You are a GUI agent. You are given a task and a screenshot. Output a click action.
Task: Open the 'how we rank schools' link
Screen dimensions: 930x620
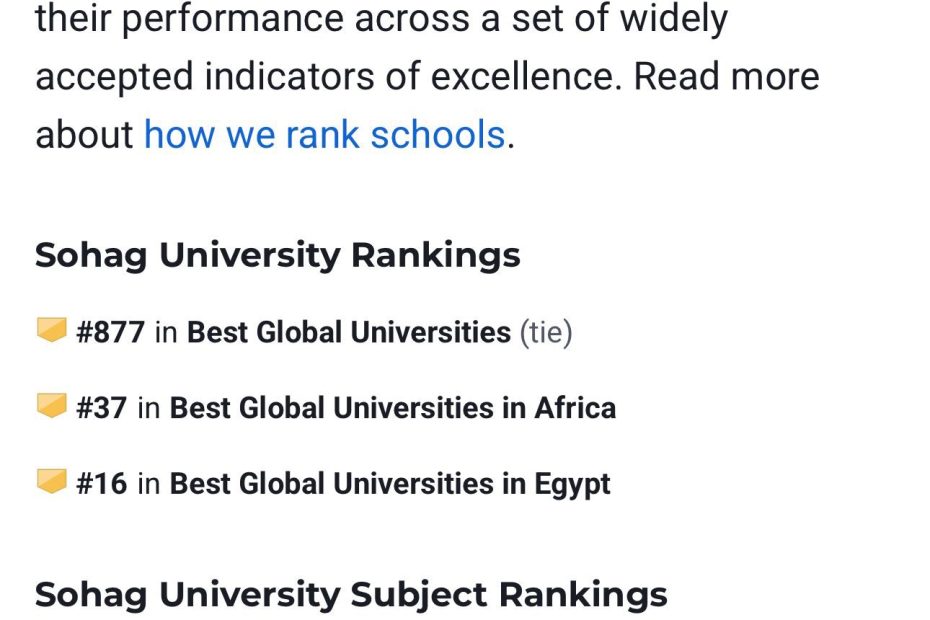324,134
